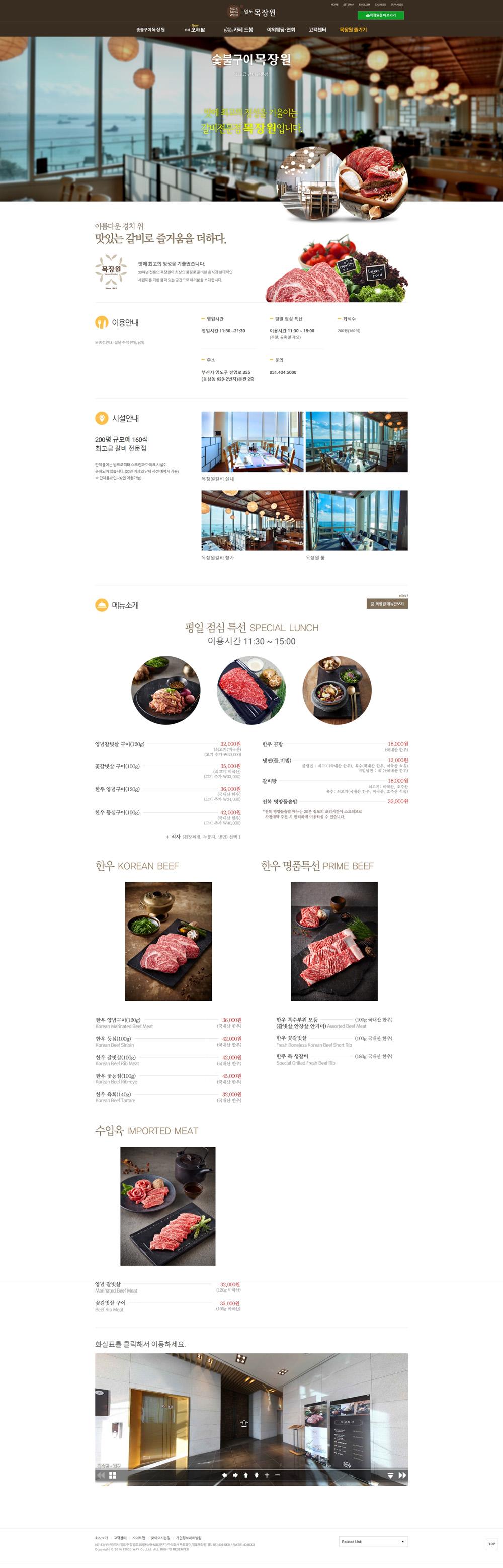Skip to next scene in virtual tour
This screenshot has height=1568, width=503.
(402, 1475)
